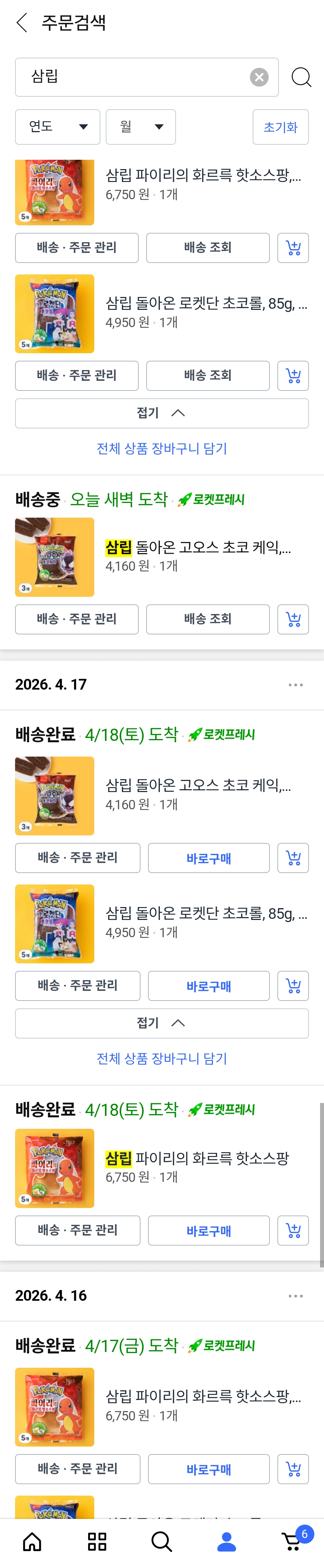This screenshot has width=324, height=1568.
Task: Open the home tab in bottom navigation
Action: coord(32,1542)
